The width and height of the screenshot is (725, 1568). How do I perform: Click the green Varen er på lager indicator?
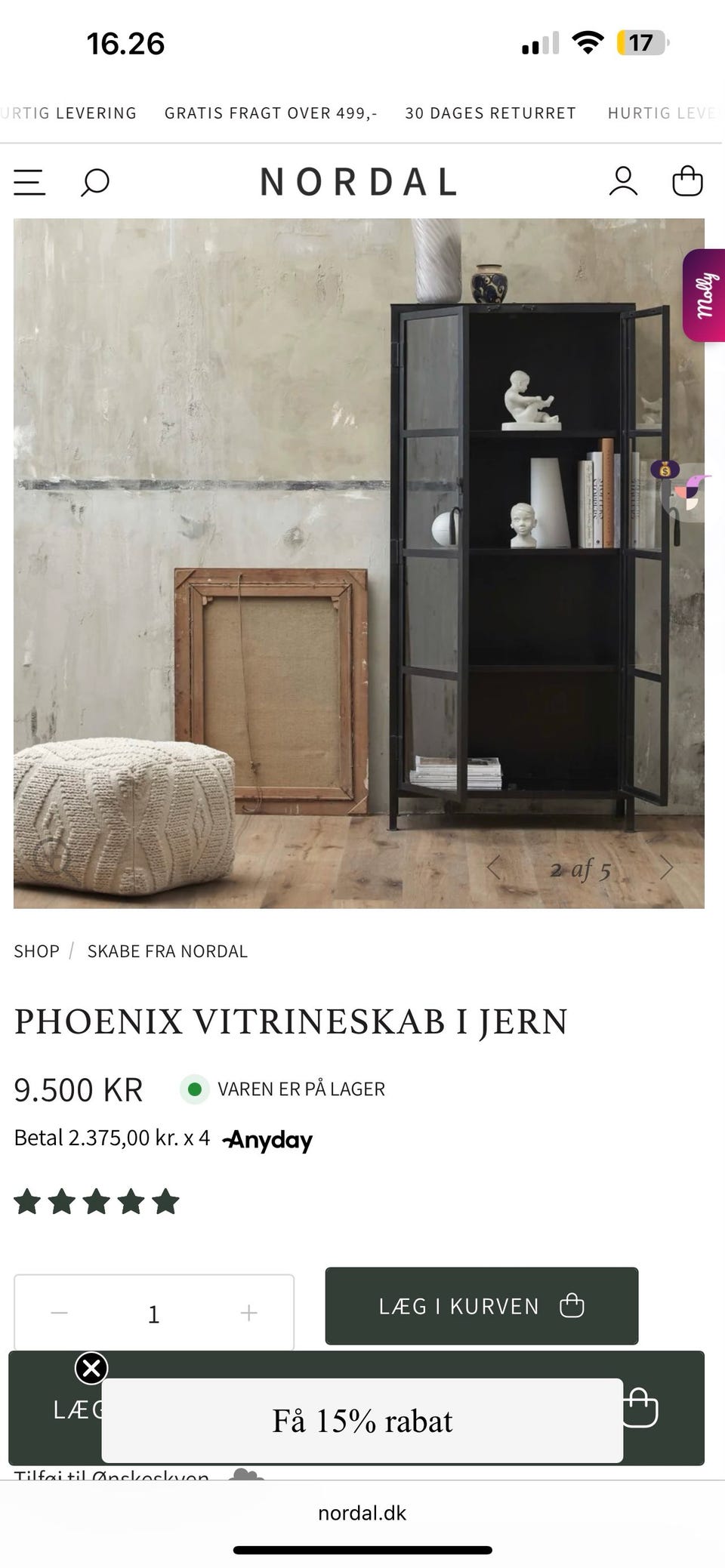tap(194, 1089)
